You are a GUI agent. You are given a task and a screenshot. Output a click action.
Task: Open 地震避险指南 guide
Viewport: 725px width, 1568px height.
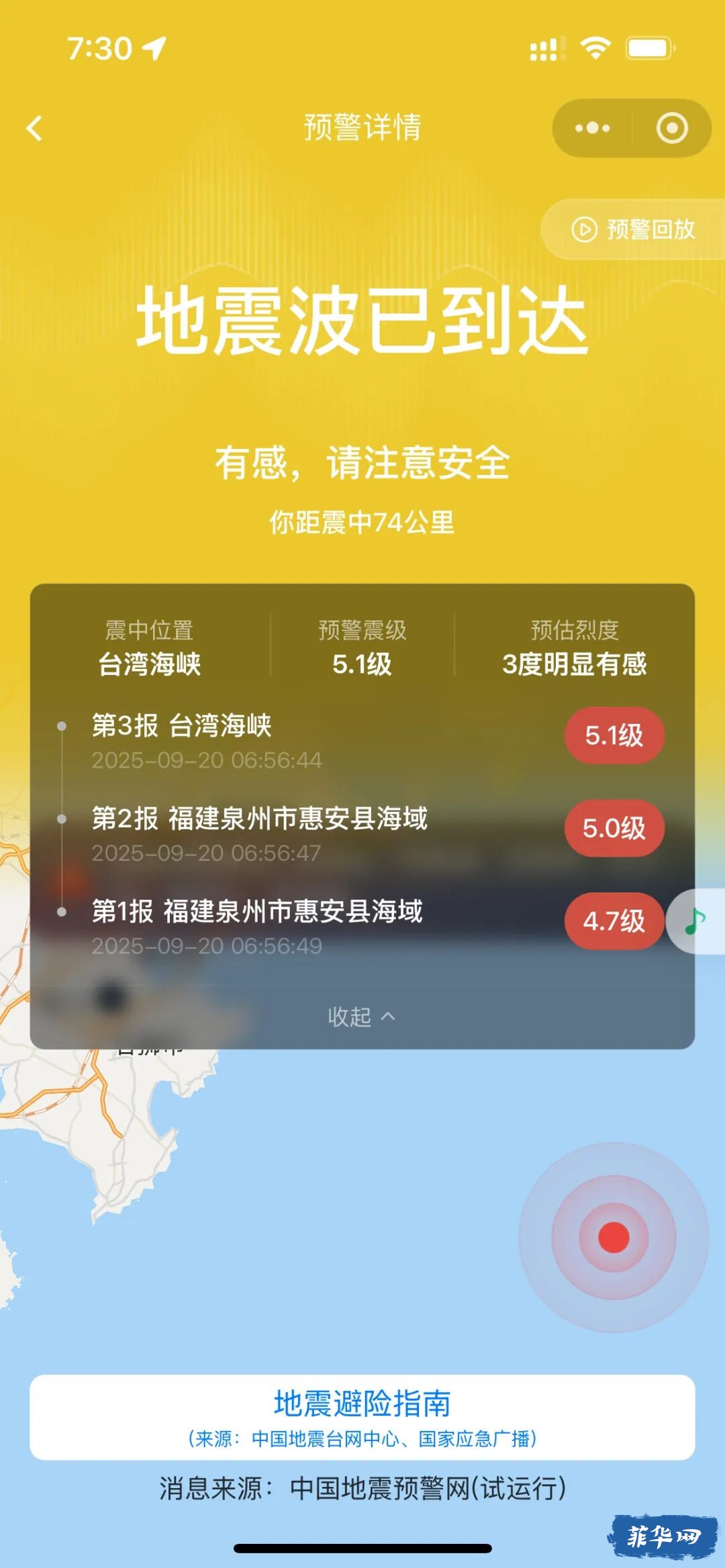[362, 1416]
